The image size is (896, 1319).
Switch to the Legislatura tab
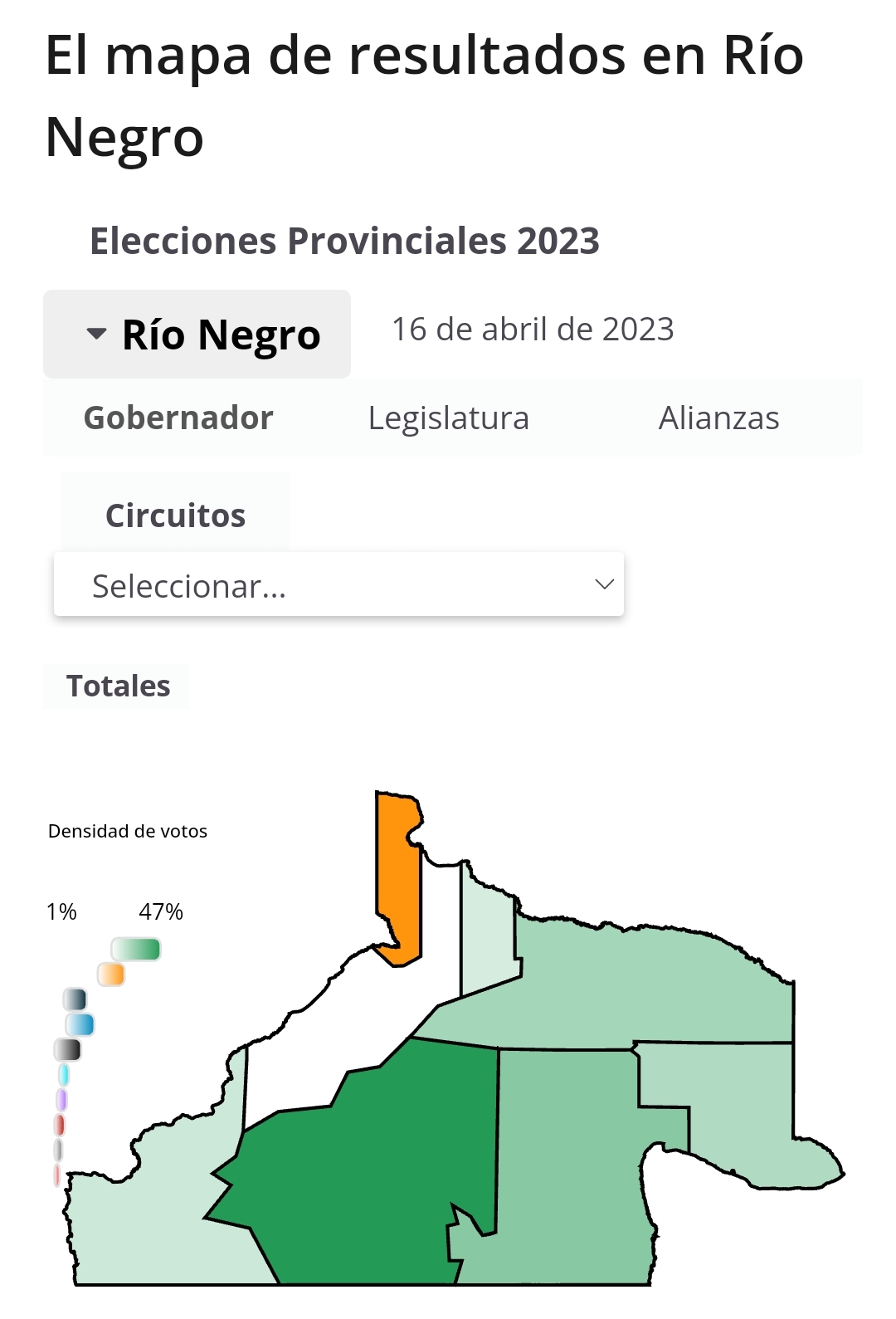[x=448, y=418]
